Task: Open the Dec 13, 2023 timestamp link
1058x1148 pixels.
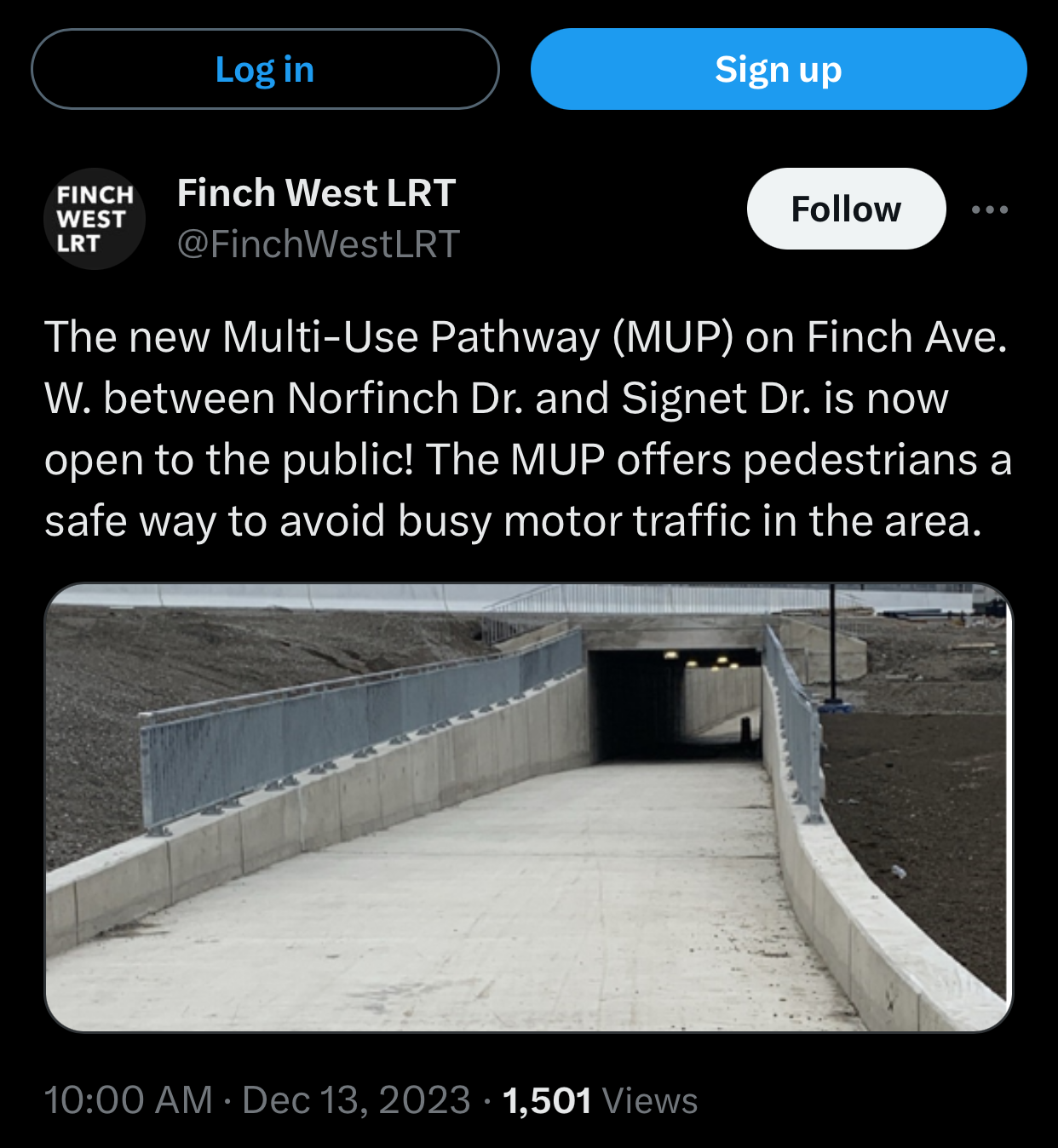Action: tap(355, 1099)
